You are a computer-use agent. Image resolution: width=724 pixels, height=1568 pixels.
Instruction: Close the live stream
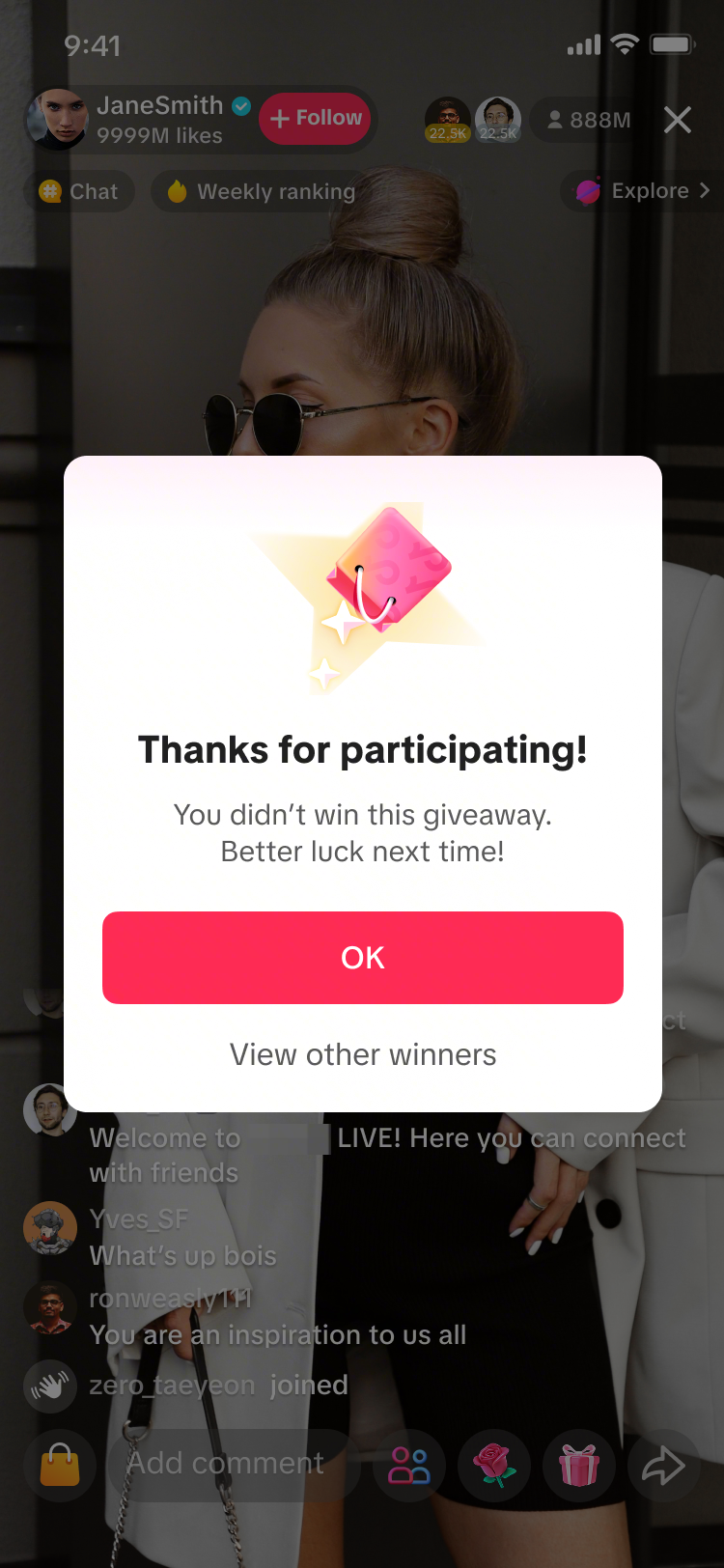click(678, 120)
